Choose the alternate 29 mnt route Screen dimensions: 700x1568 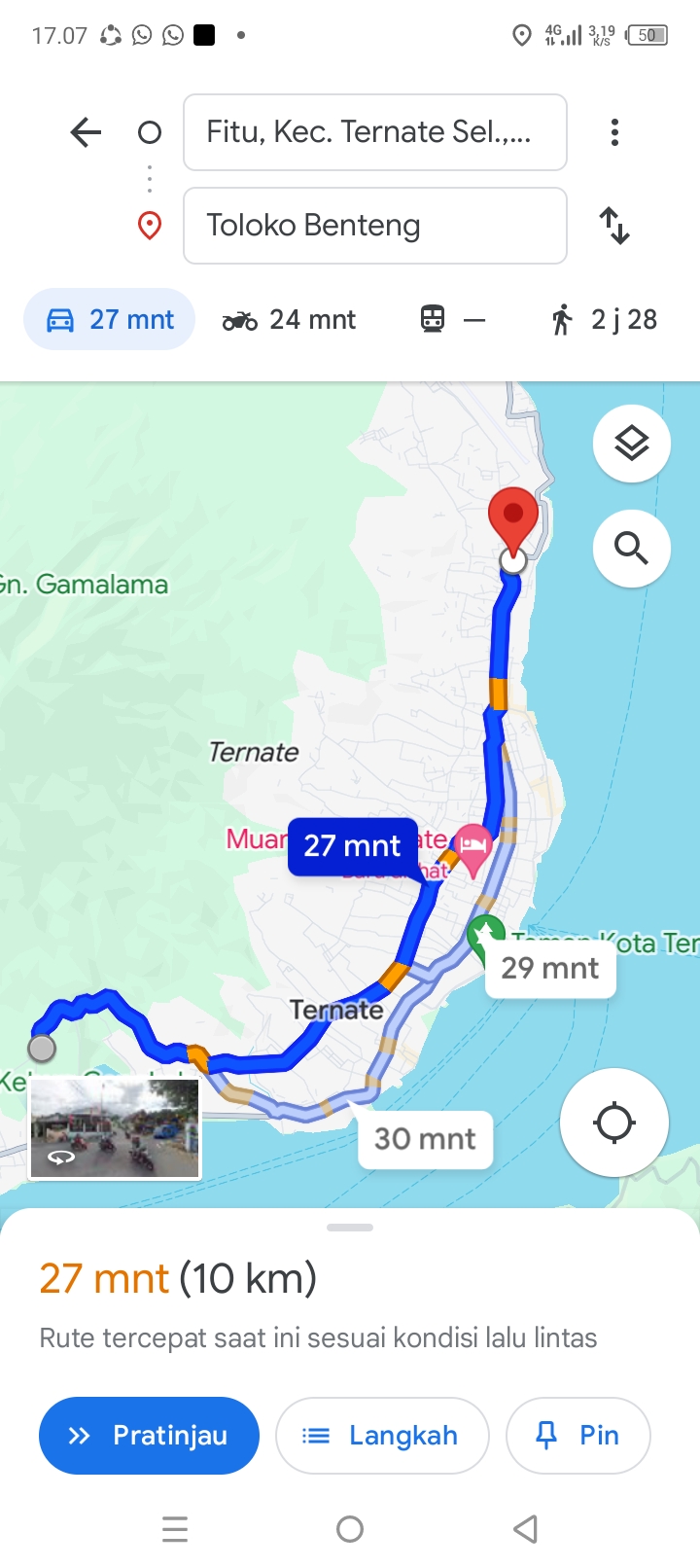550,968
